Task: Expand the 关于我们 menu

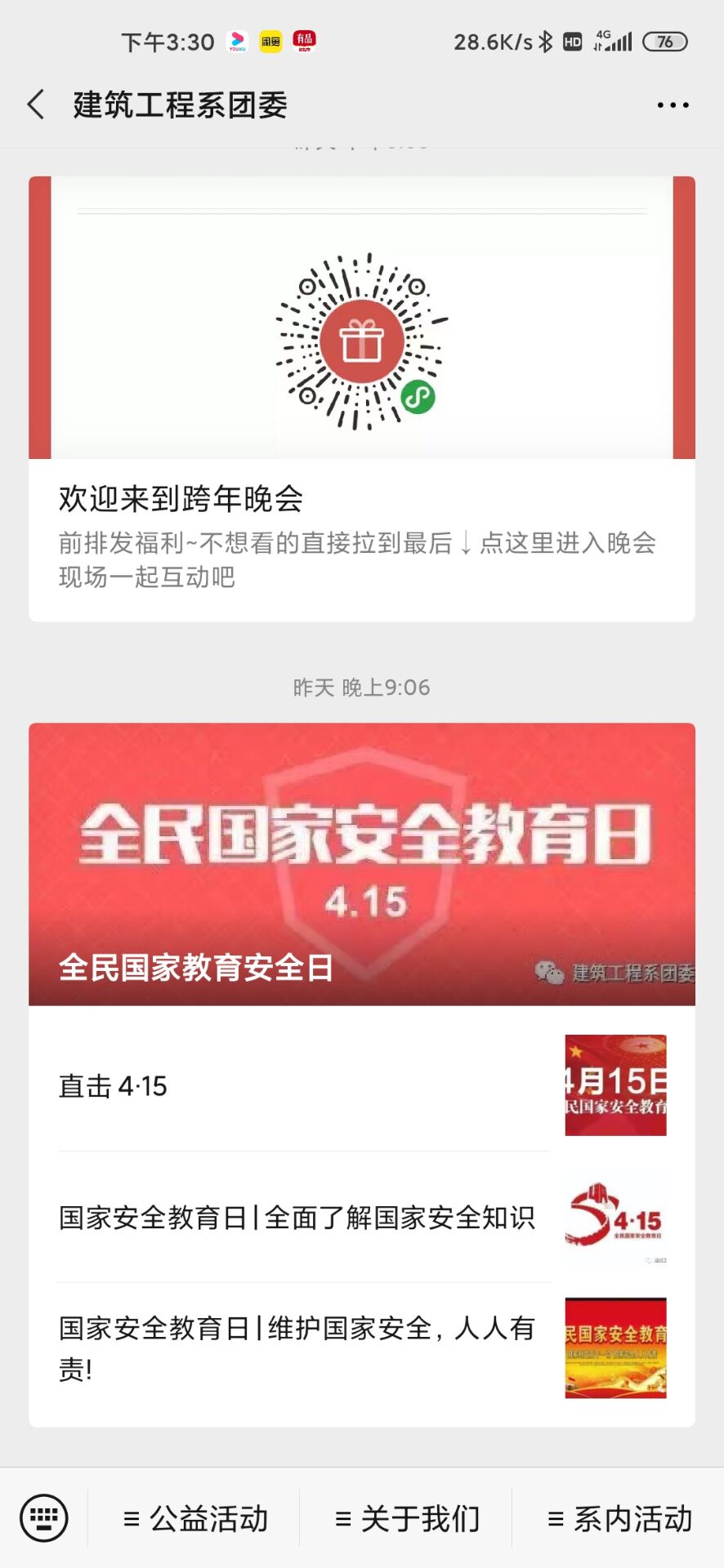Action: [x=406, y=1519]
